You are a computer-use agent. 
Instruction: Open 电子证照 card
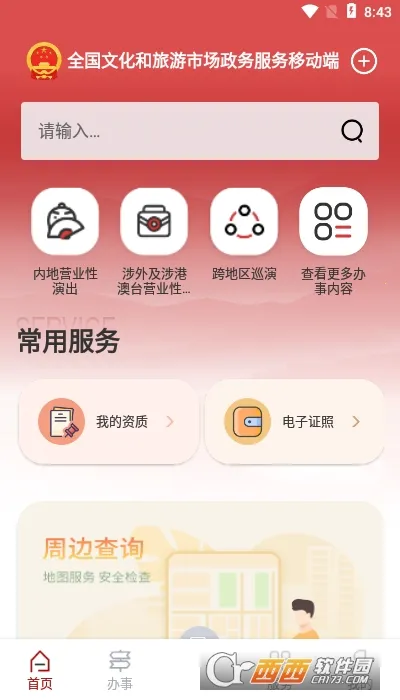tap(294, 421)
